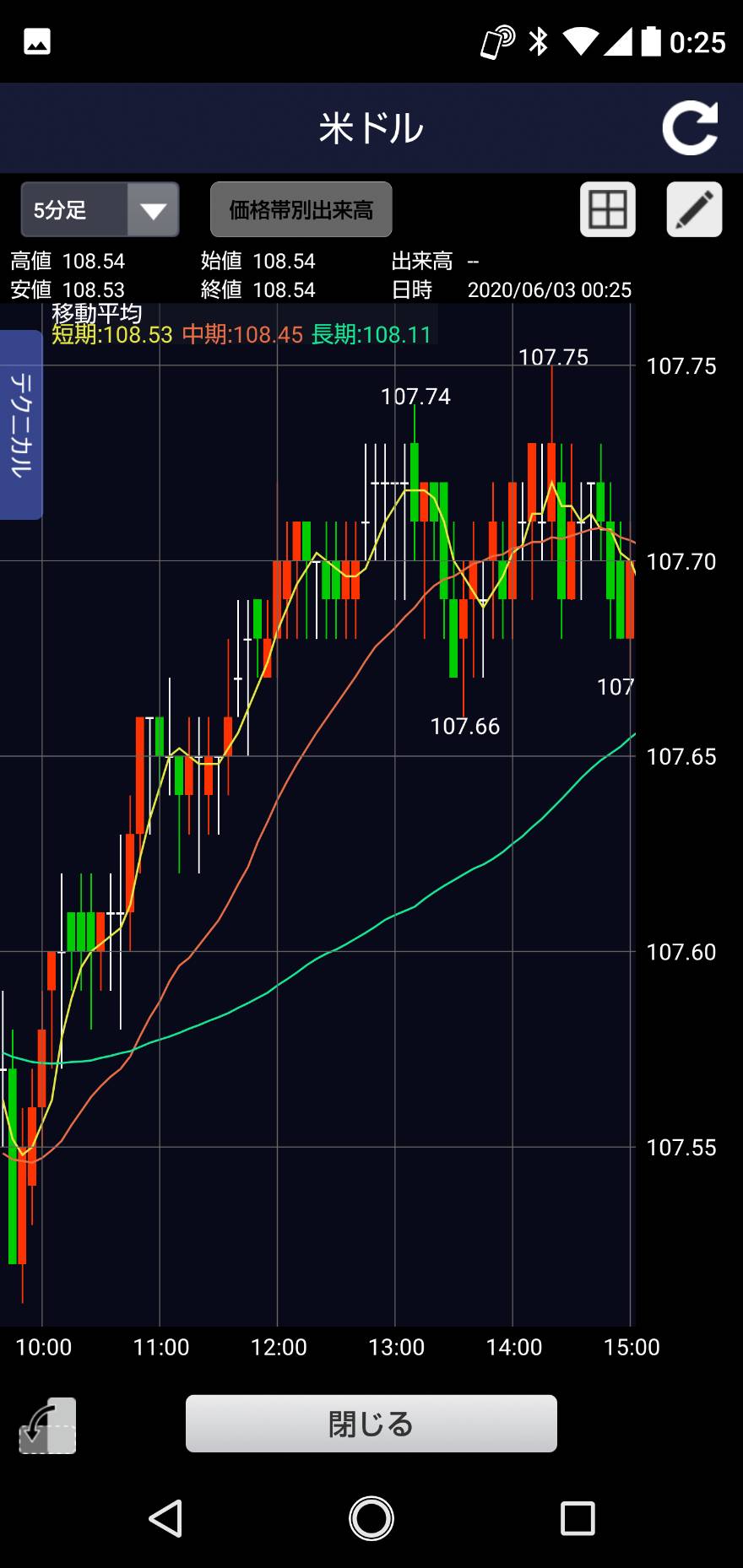The image size is (743, 1568).
Task: Expand the テクニカル side tab
Action: click(21, 424)
